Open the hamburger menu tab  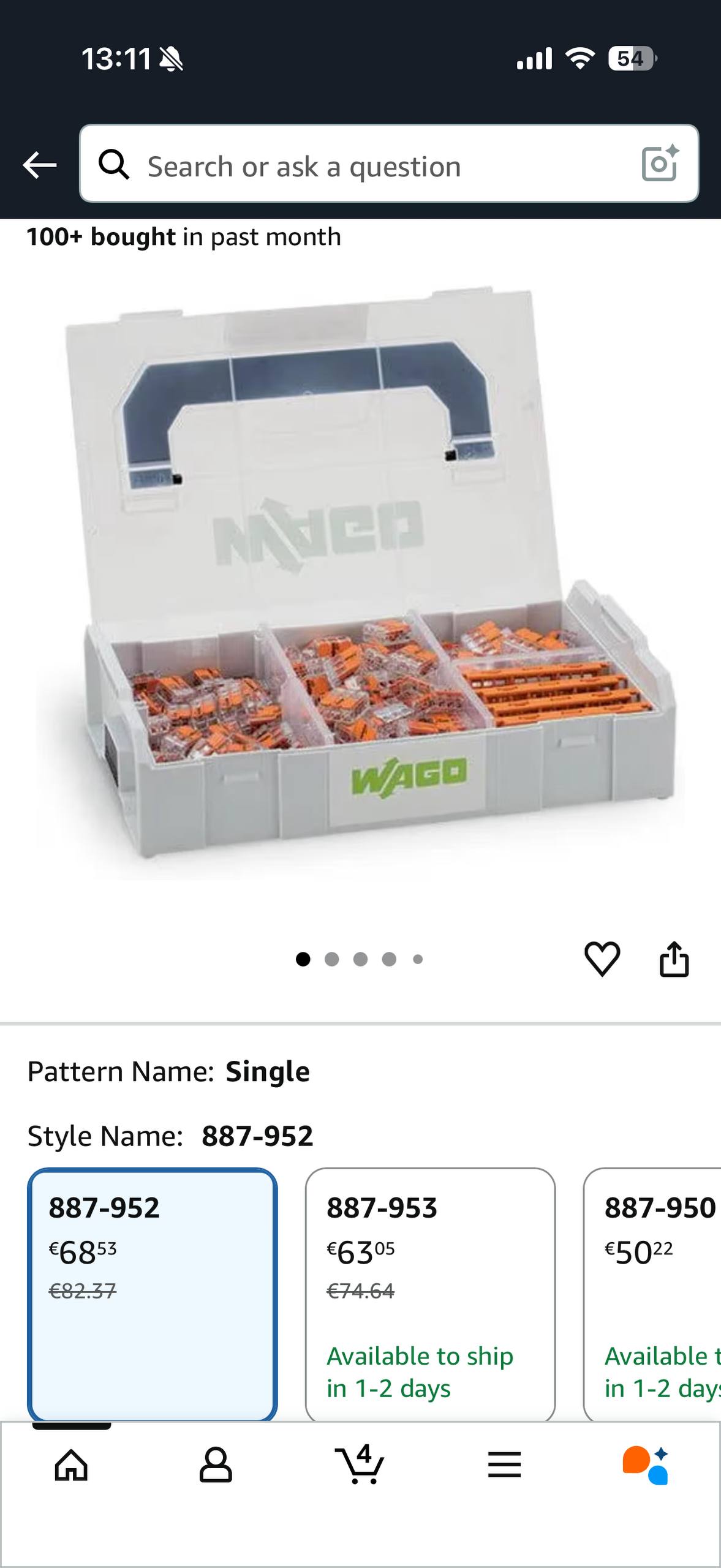point(504,1465)
